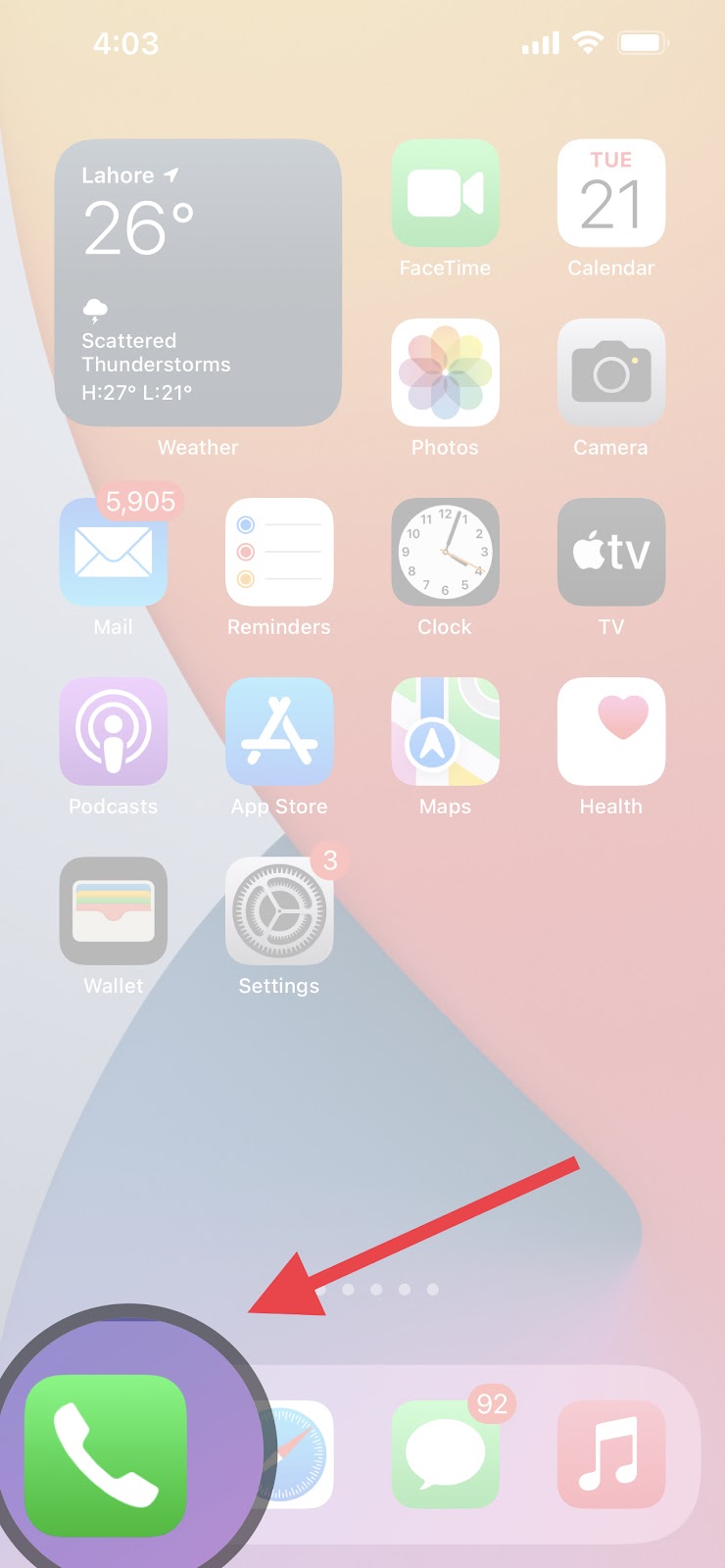The width and height of the screenshot is (725, 1568).
Task: Open the Phone app in the dock
Action: pos(106,1455)
